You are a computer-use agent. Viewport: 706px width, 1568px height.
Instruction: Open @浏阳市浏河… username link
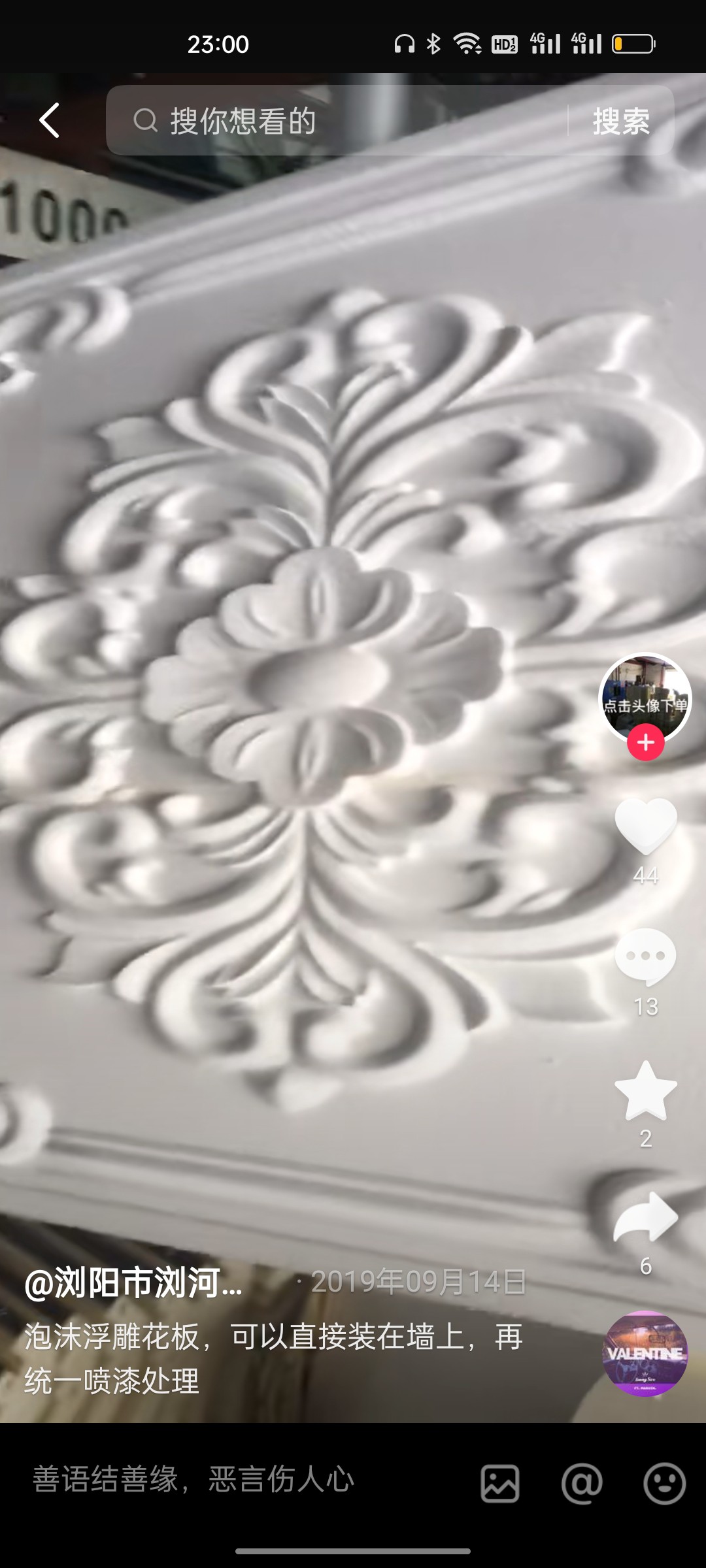tap(134, 1282)
